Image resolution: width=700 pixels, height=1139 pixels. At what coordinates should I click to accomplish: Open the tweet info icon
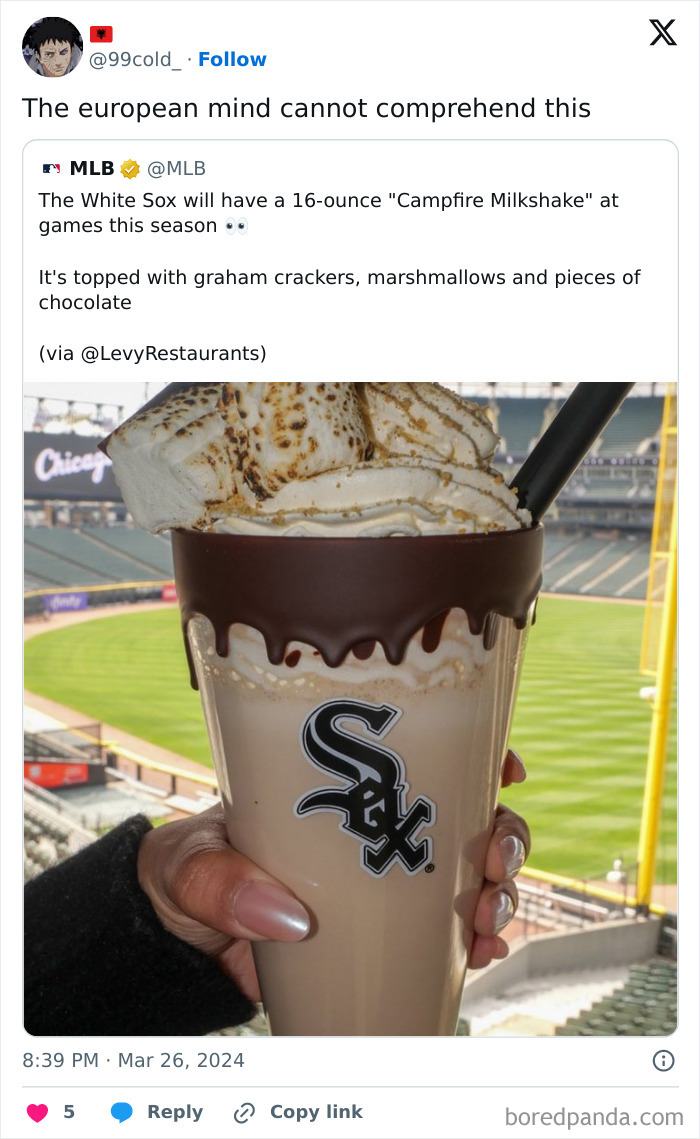click(663, 1061)
